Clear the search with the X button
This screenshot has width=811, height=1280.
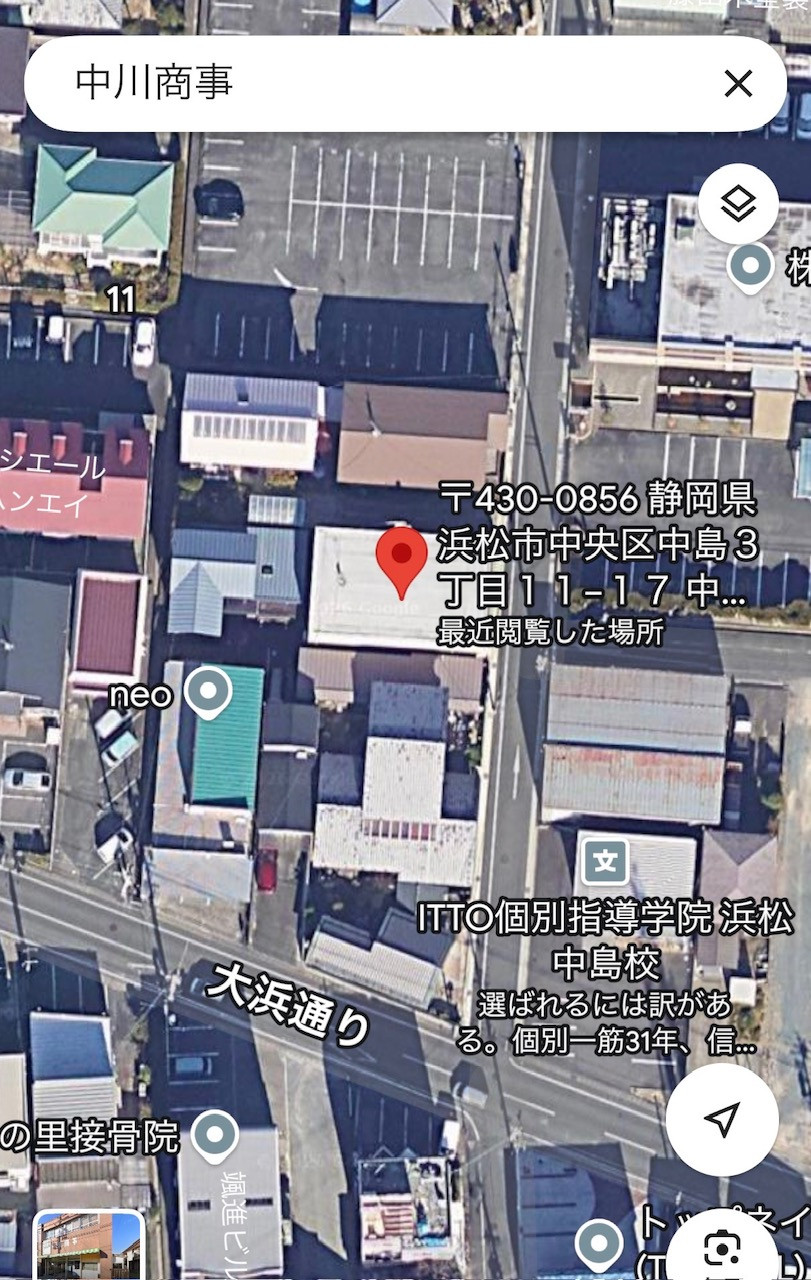(x=738, y=84)
